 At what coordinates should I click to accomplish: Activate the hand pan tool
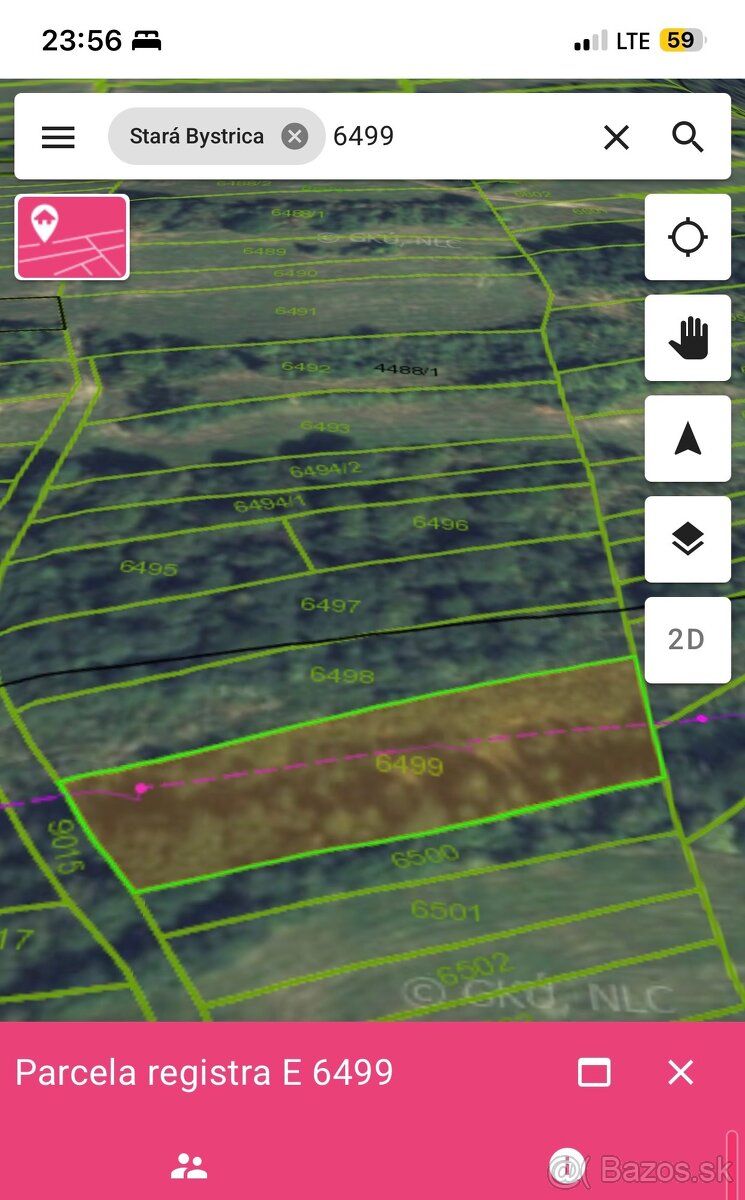pos(688,338)
